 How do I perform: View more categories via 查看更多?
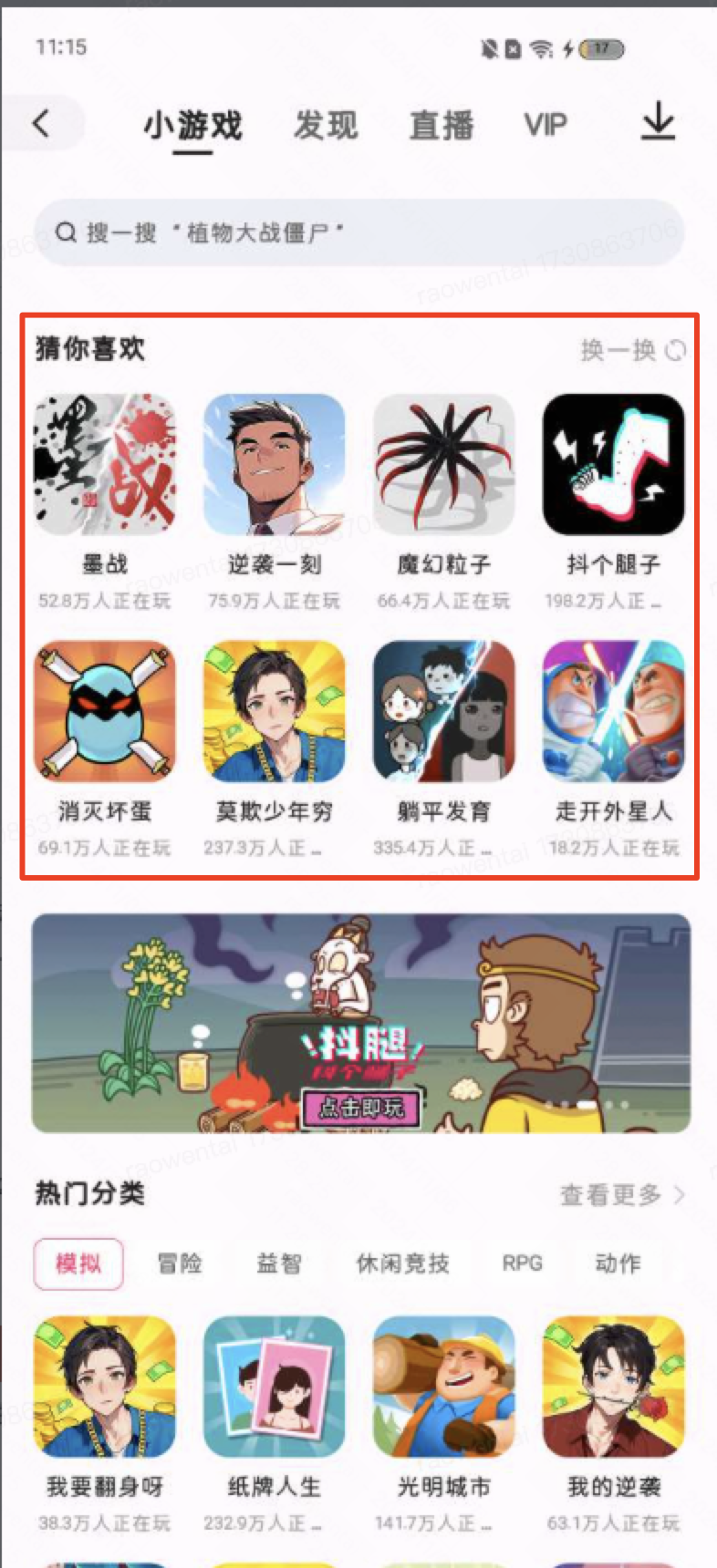622,1194
